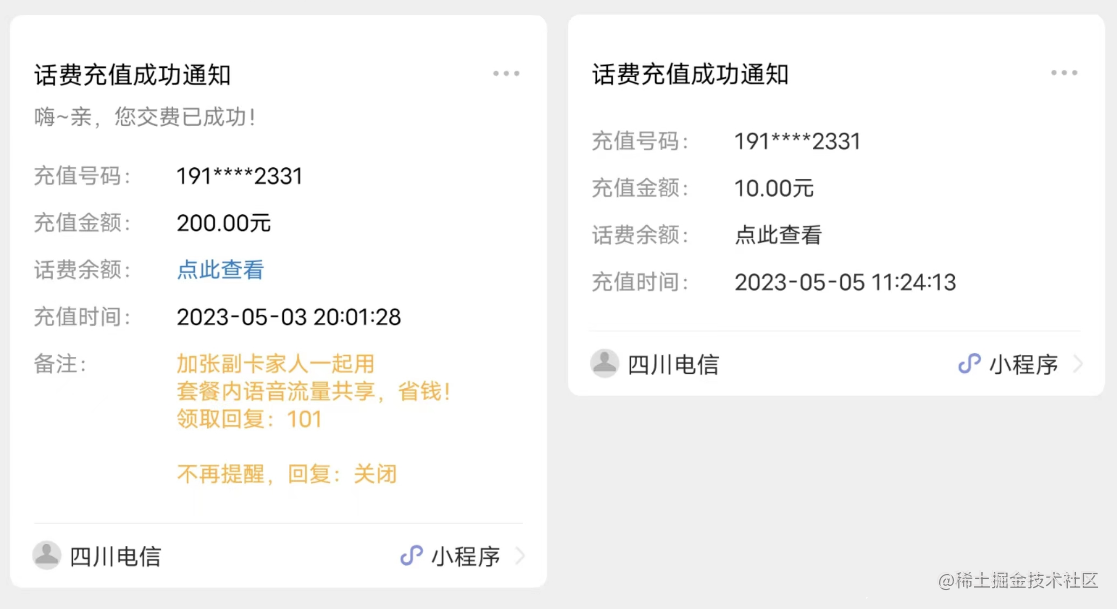Check 话费余额 via 点此查看 in the 10.00元 card
Screen dimensions: 1117x609
tap(778, 236)
